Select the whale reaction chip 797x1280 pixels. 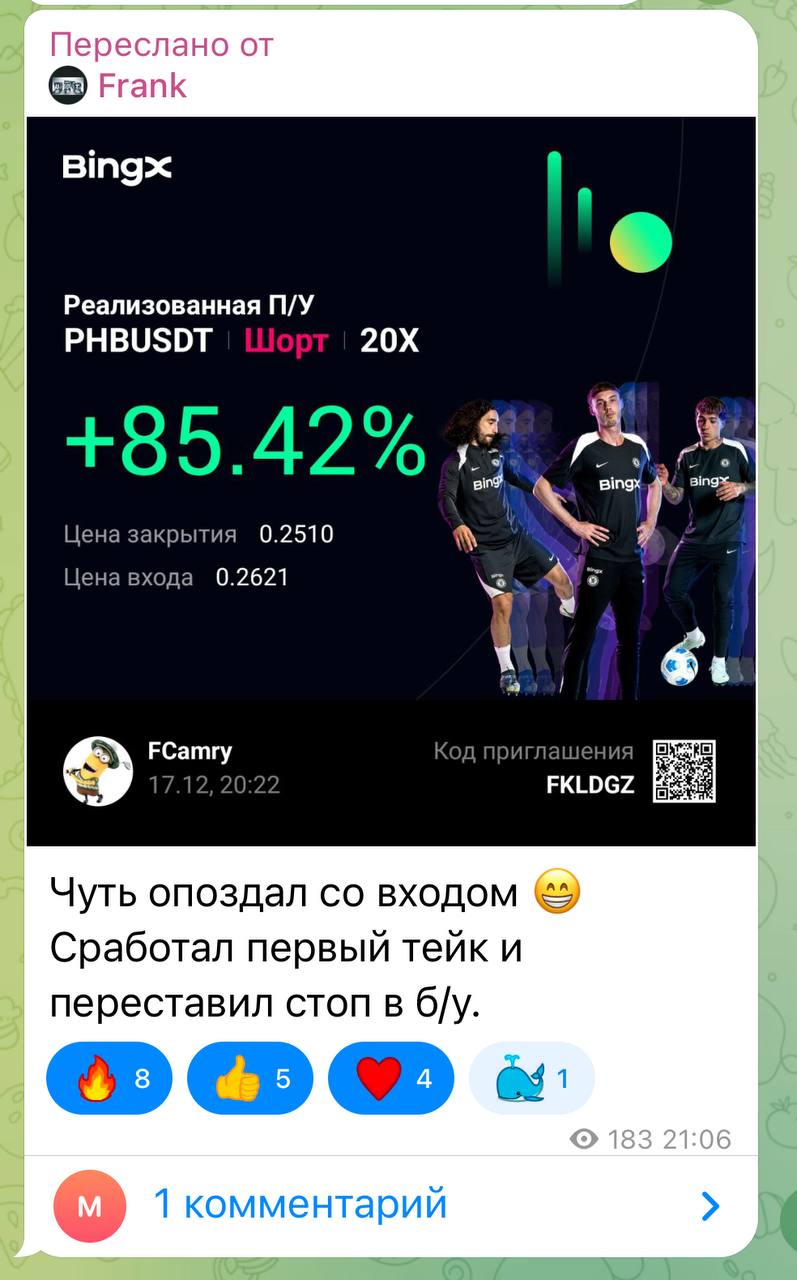531,1078
